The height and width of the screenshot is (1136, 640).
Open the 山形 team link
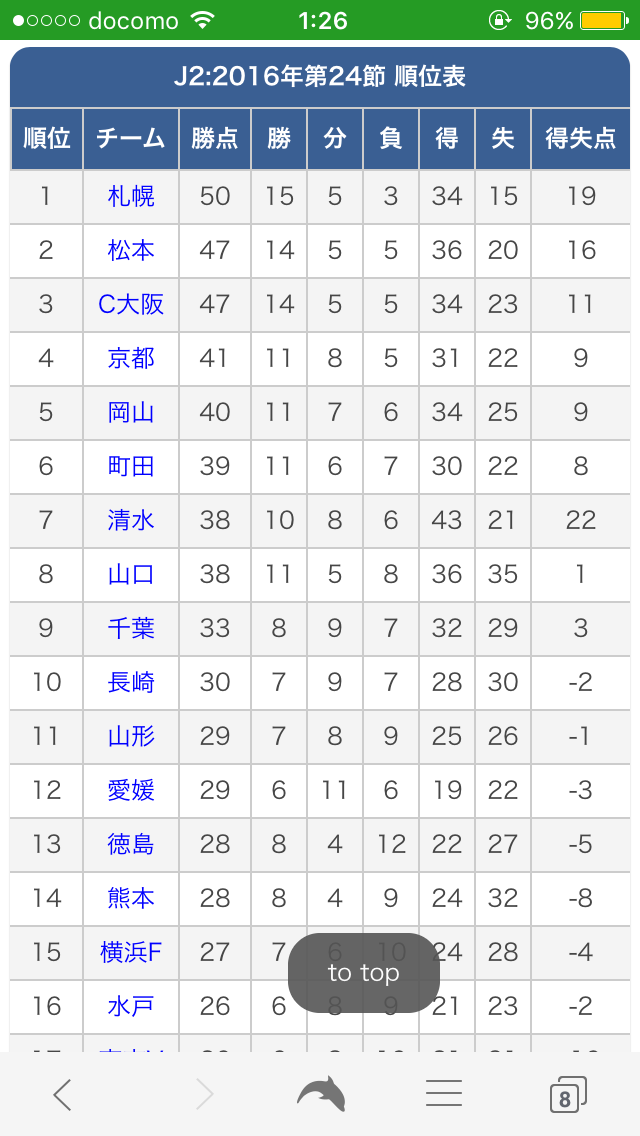coord(131,736)
